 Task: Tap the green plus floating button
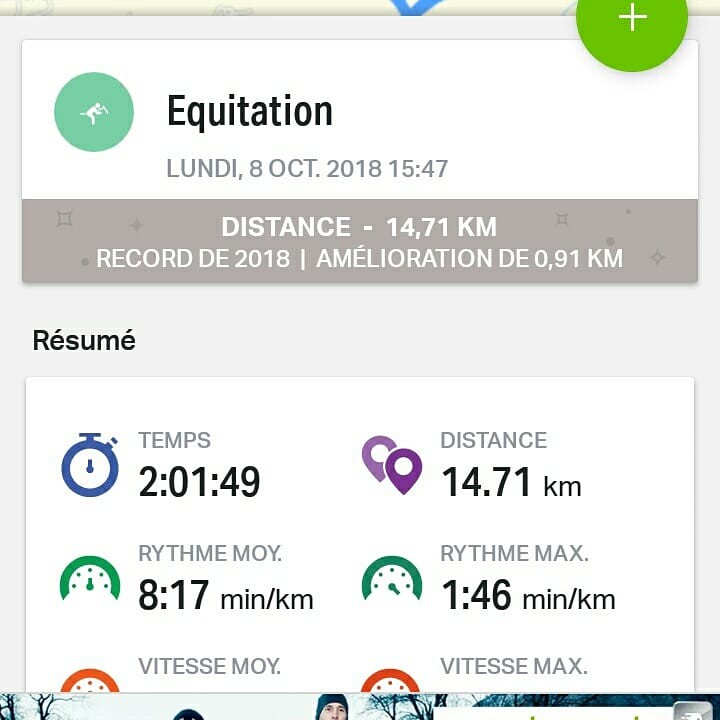[632, 20]
